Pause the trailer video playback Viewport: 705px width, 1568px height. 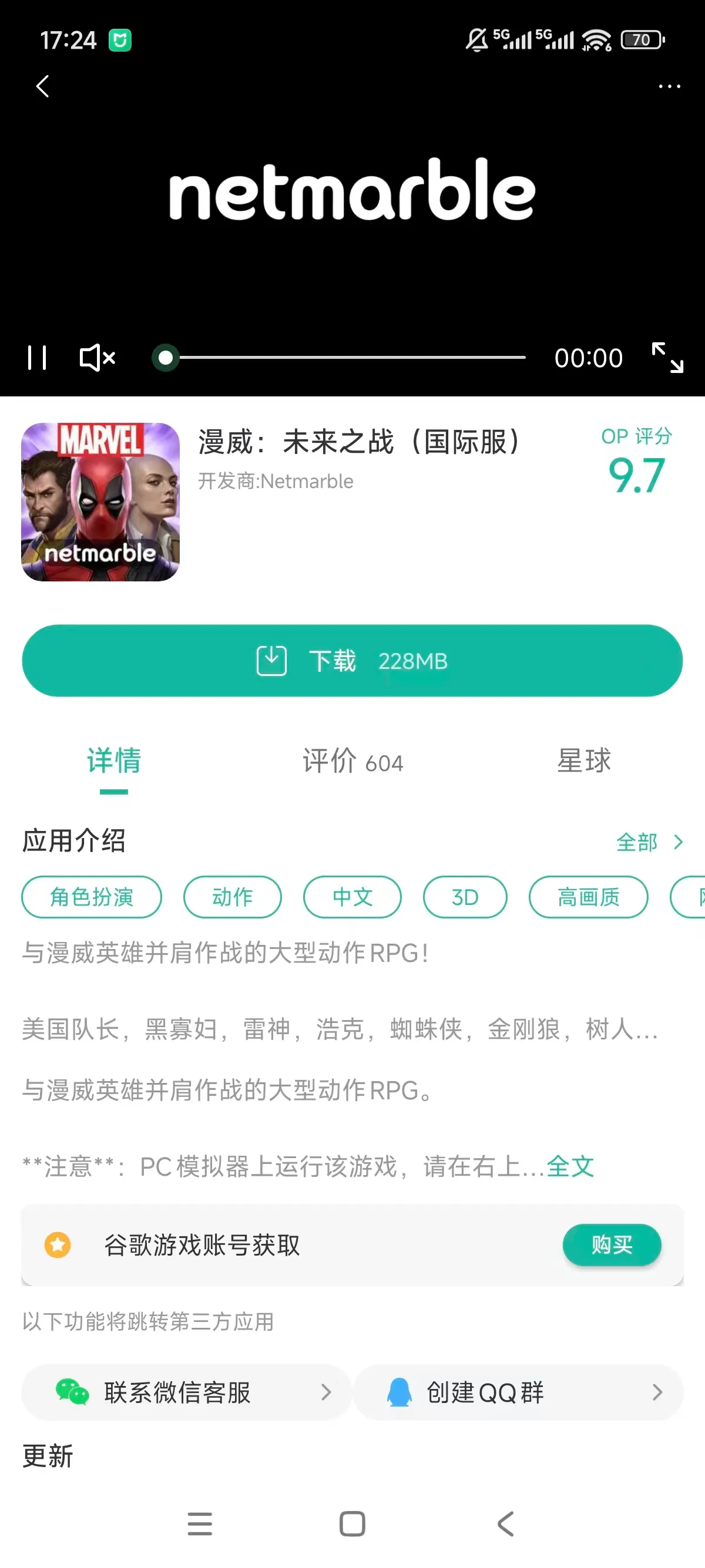(36, 357)
